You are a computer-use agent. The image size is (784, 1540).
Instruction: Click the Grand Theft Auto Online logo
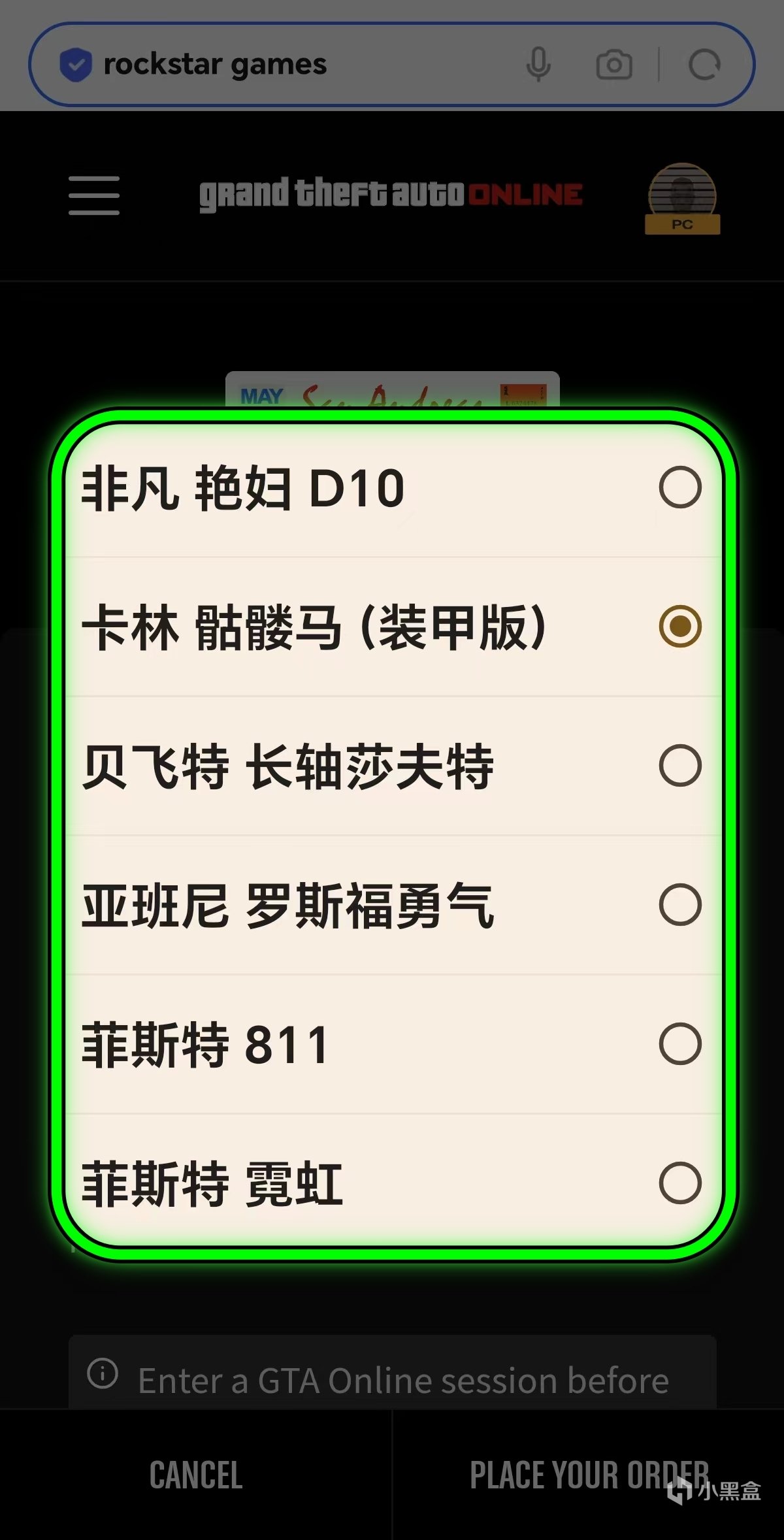pyautogui.click(x=390, y=193)
